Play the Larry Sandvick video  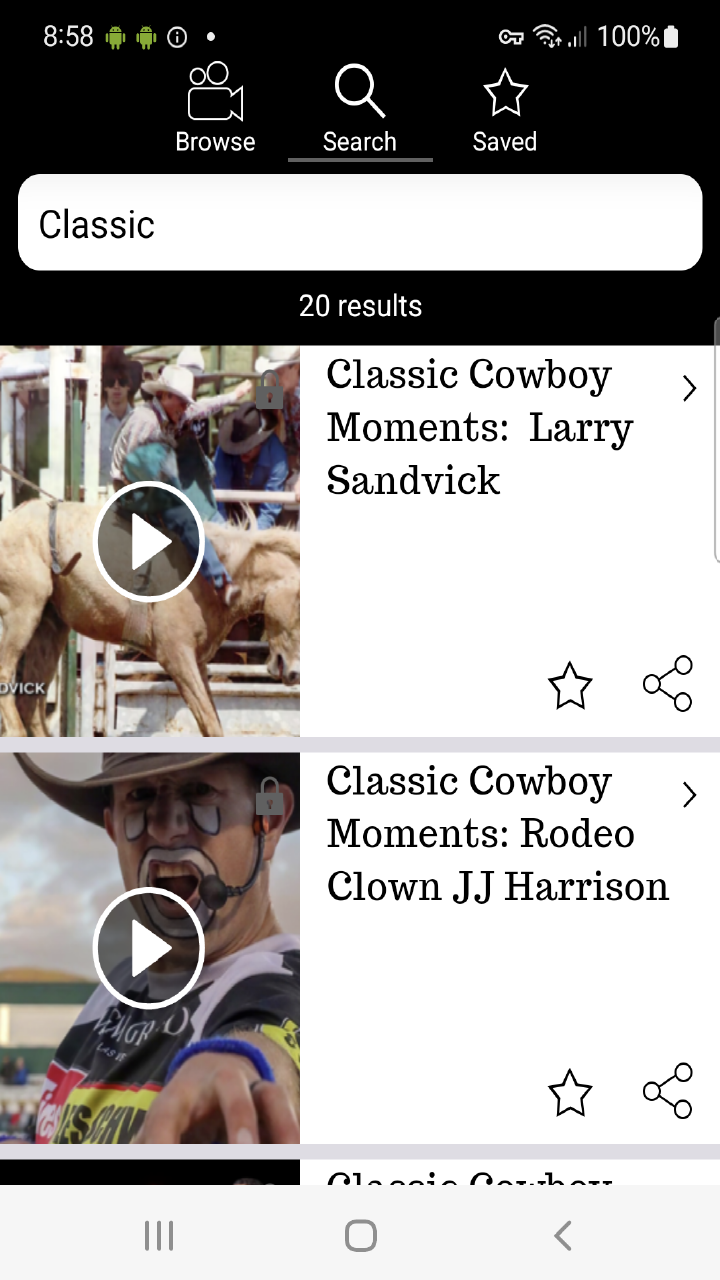point(148,540)
